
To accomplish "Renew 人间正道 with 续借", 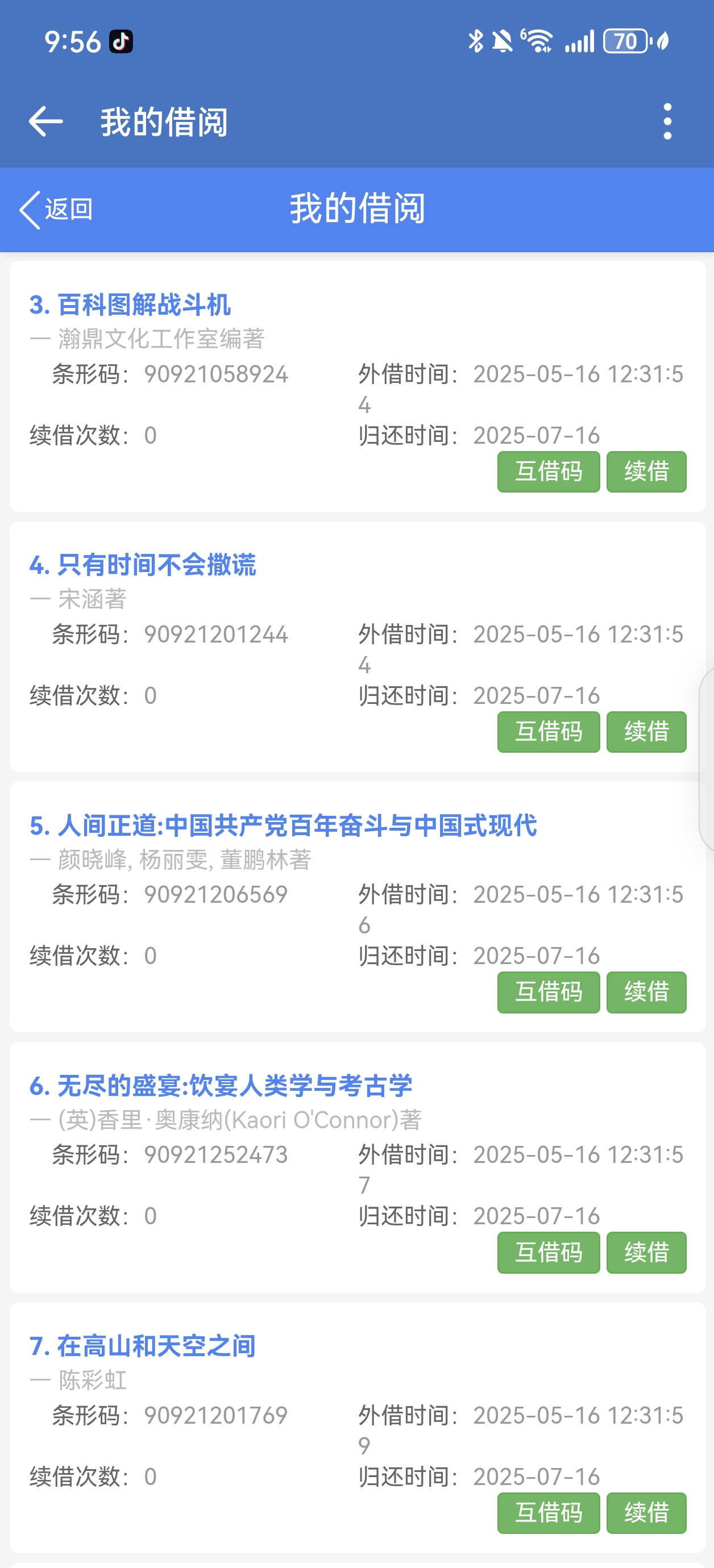I will pyautogui.click(x=646, y=992).
